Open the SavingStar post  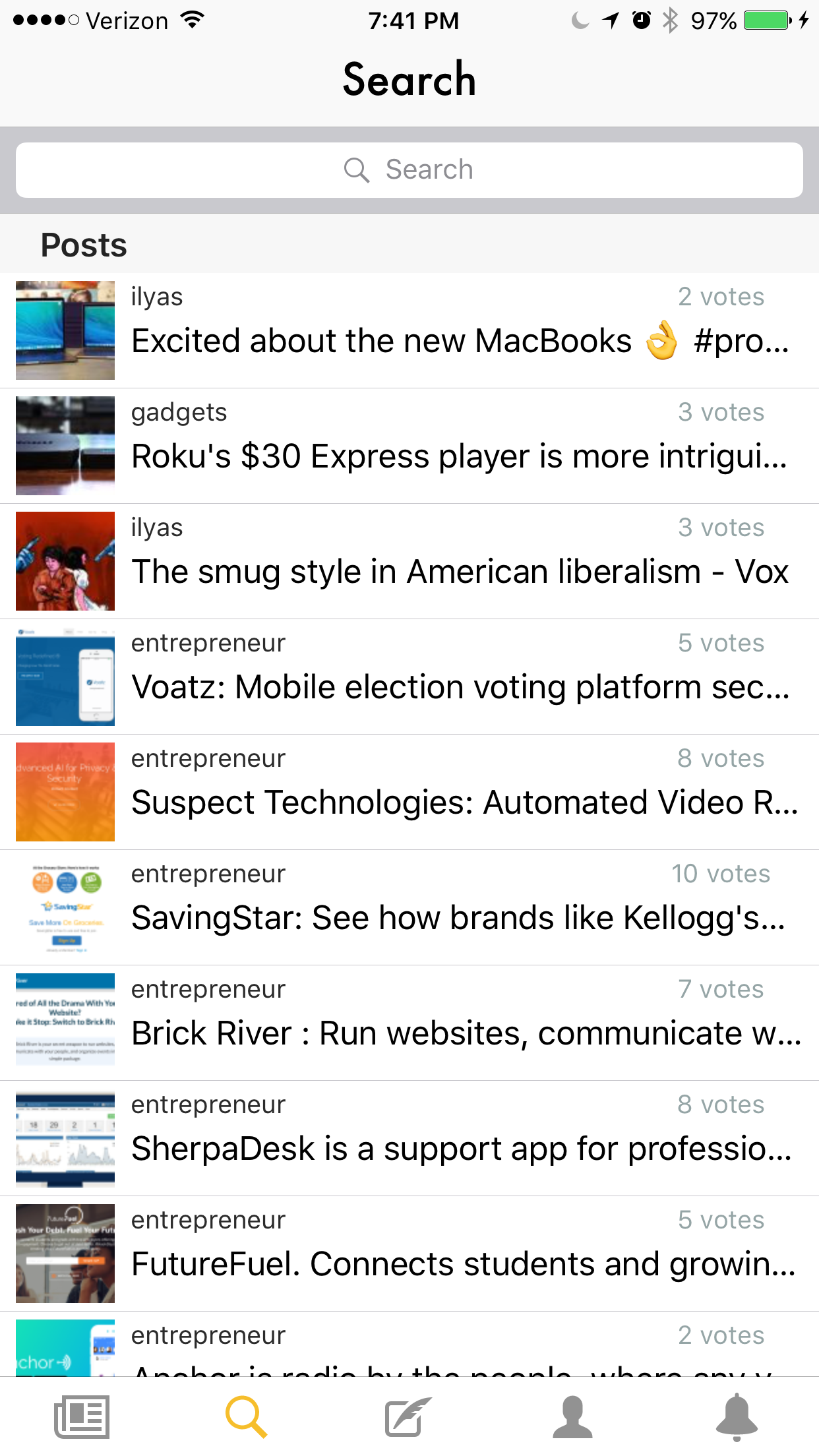pyautogui.click(x=409, y=908)
